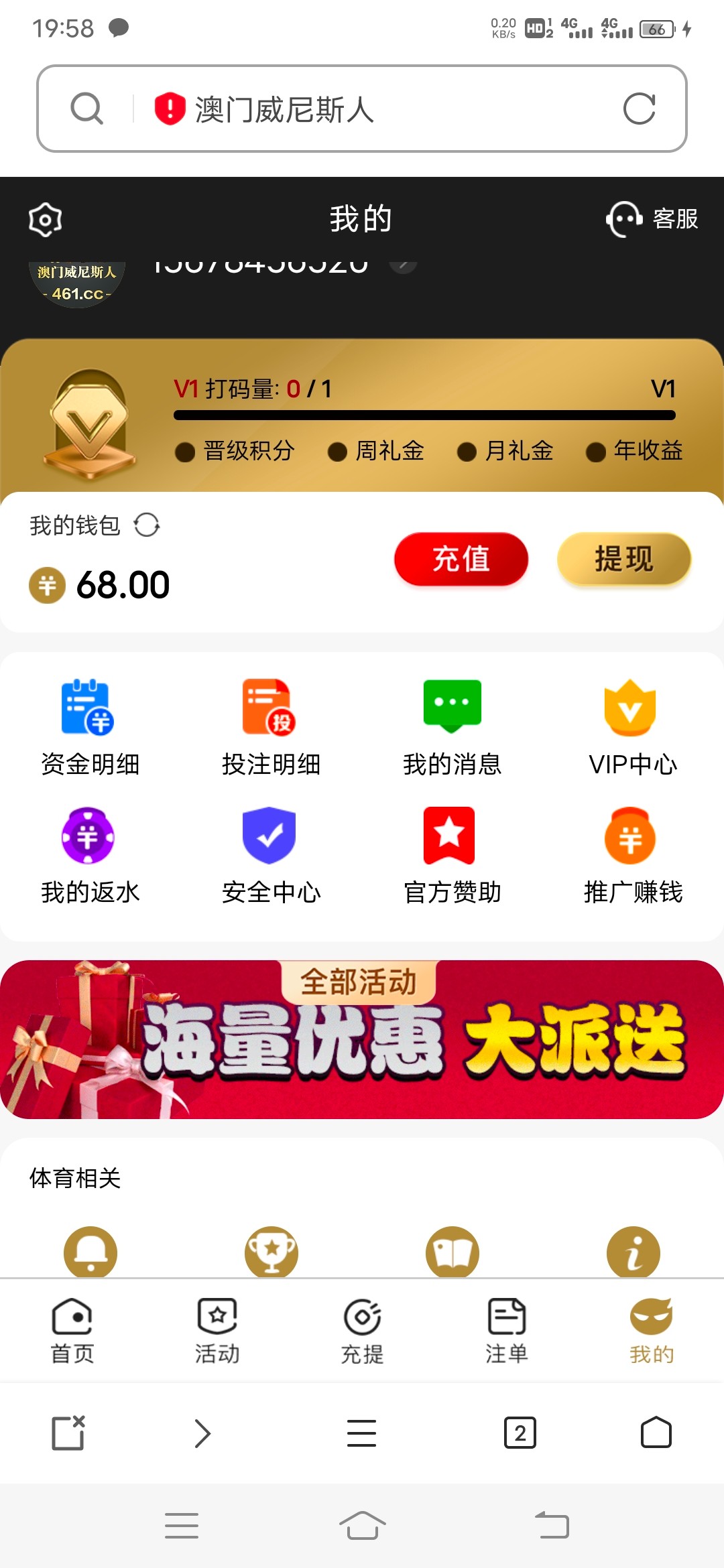
Task: Open the VIP中心 page
Action: 633,728
